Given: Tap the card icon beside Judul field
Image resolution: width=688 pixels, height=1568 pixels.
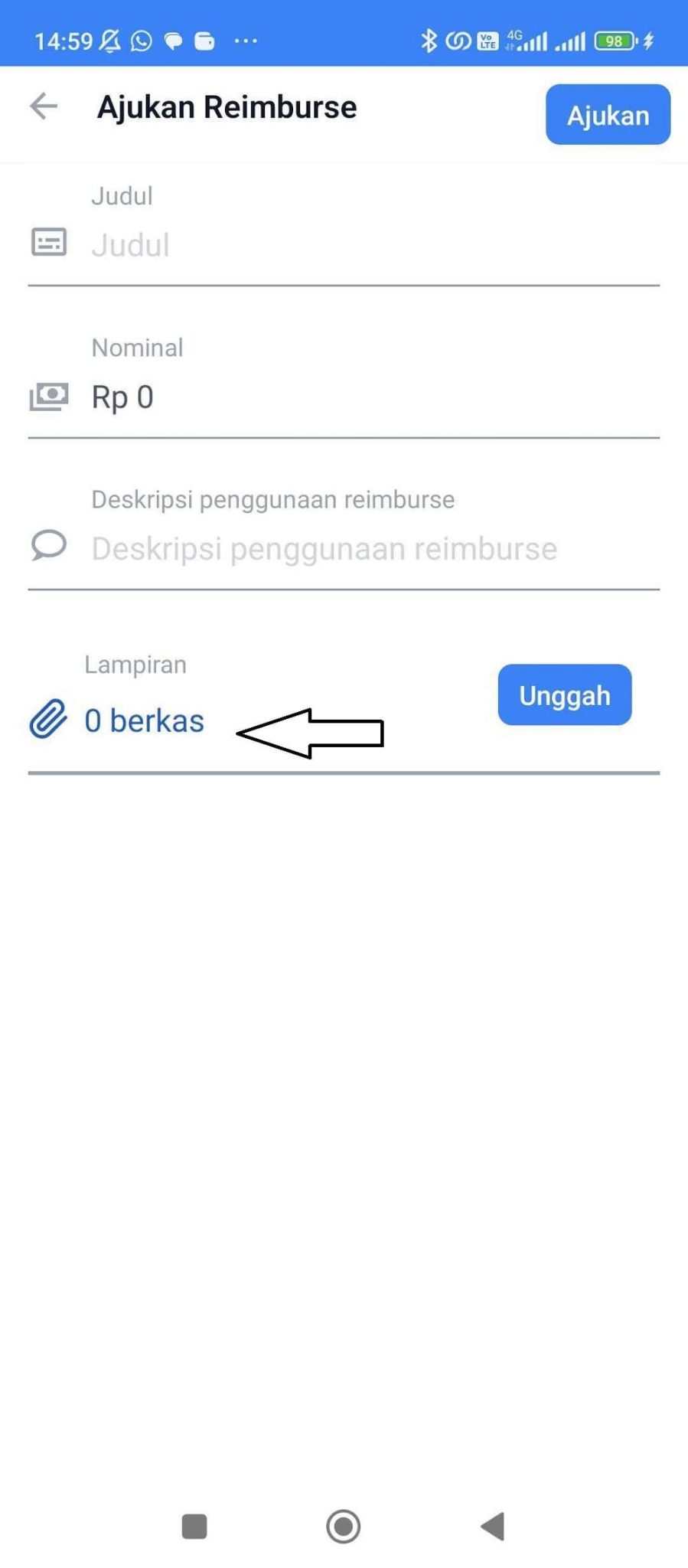Looking at the screenshot, I should click(48, 243).
